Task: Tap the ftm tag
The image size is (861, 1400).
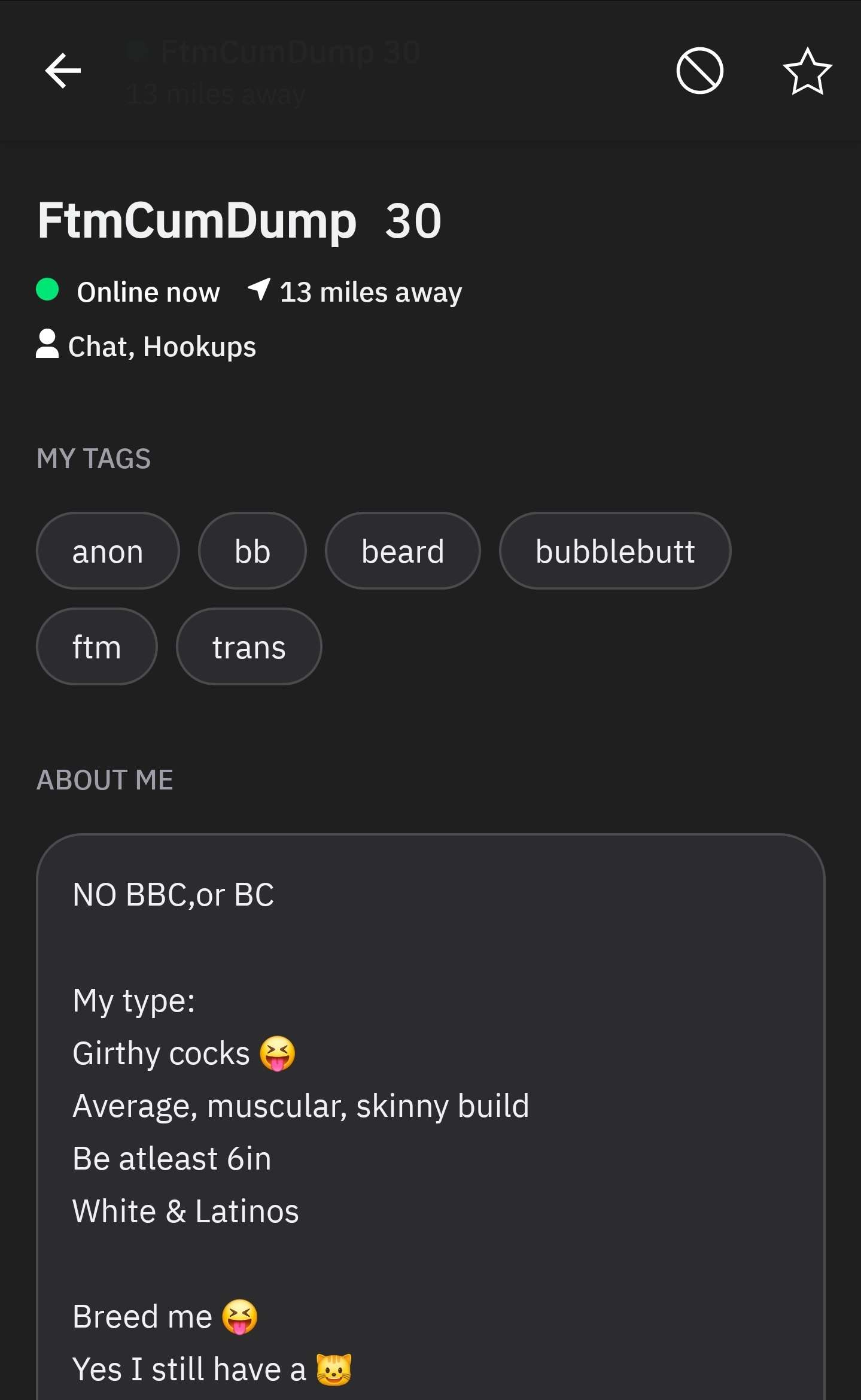Action: (97, 646)
